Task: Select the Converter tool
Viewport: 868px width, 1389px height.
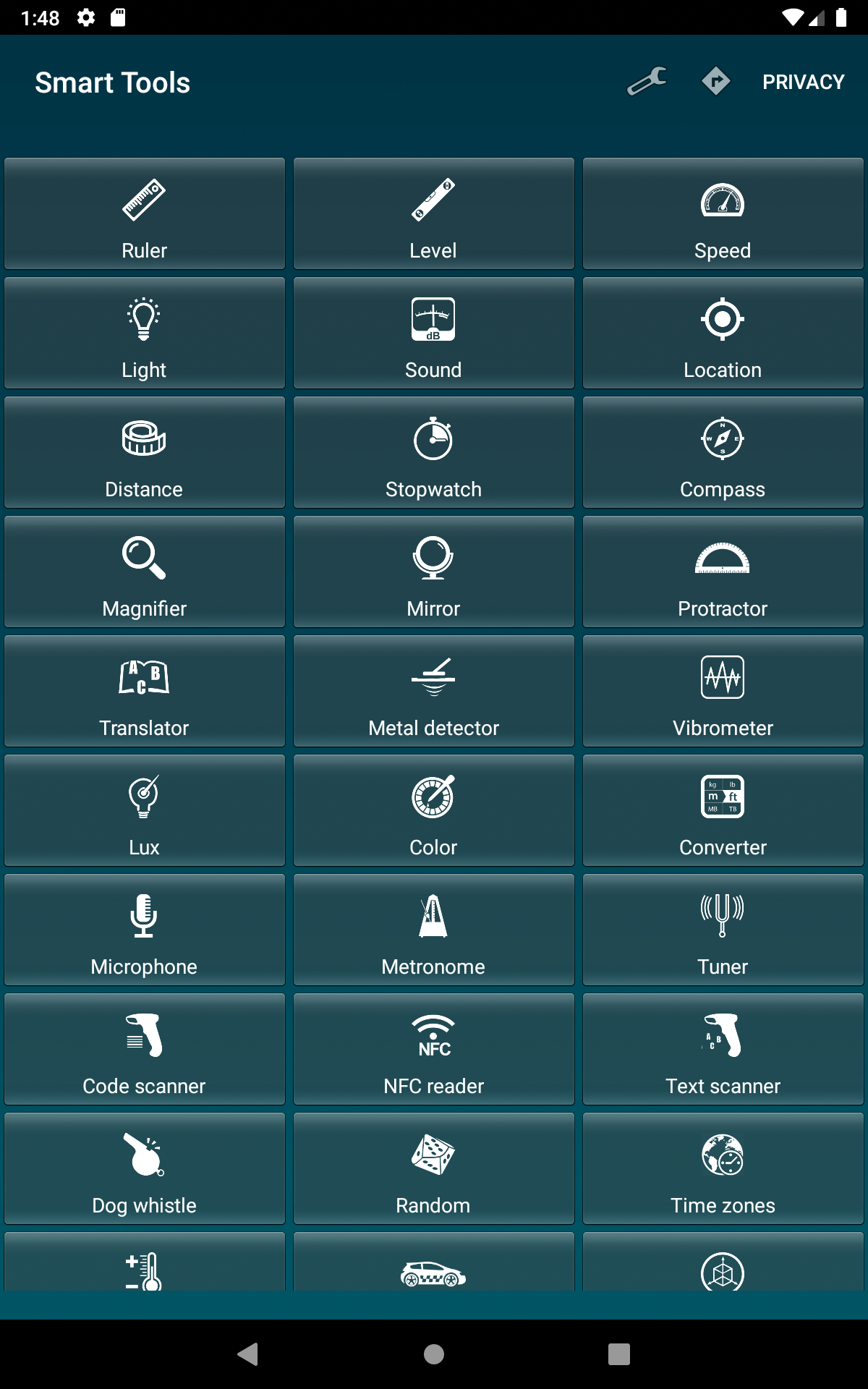Action: tap(723, 810)
